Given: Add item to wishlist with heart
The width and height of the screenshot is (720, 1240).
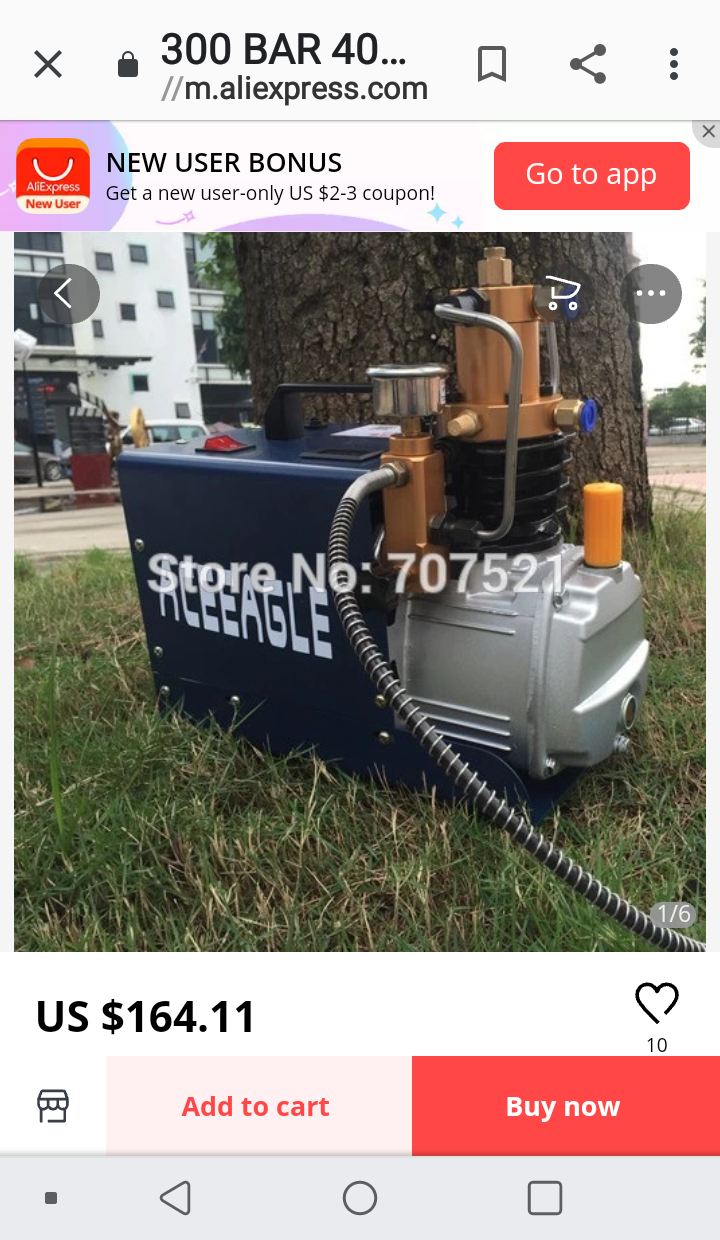Looking at the screenshot, I should (x=656, y=1002).
